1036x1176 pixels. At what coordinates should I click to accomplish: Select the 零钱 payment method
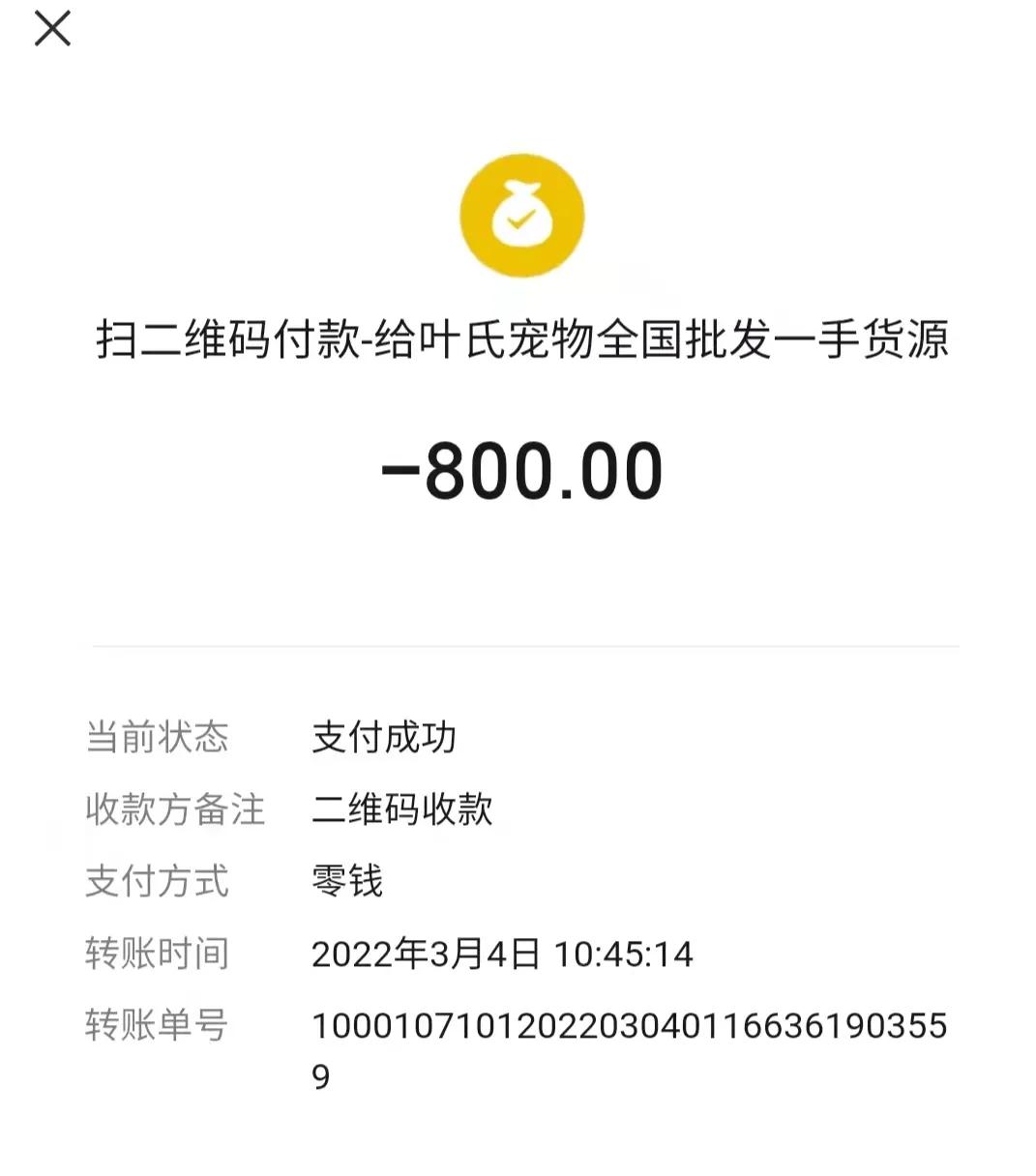345,882
